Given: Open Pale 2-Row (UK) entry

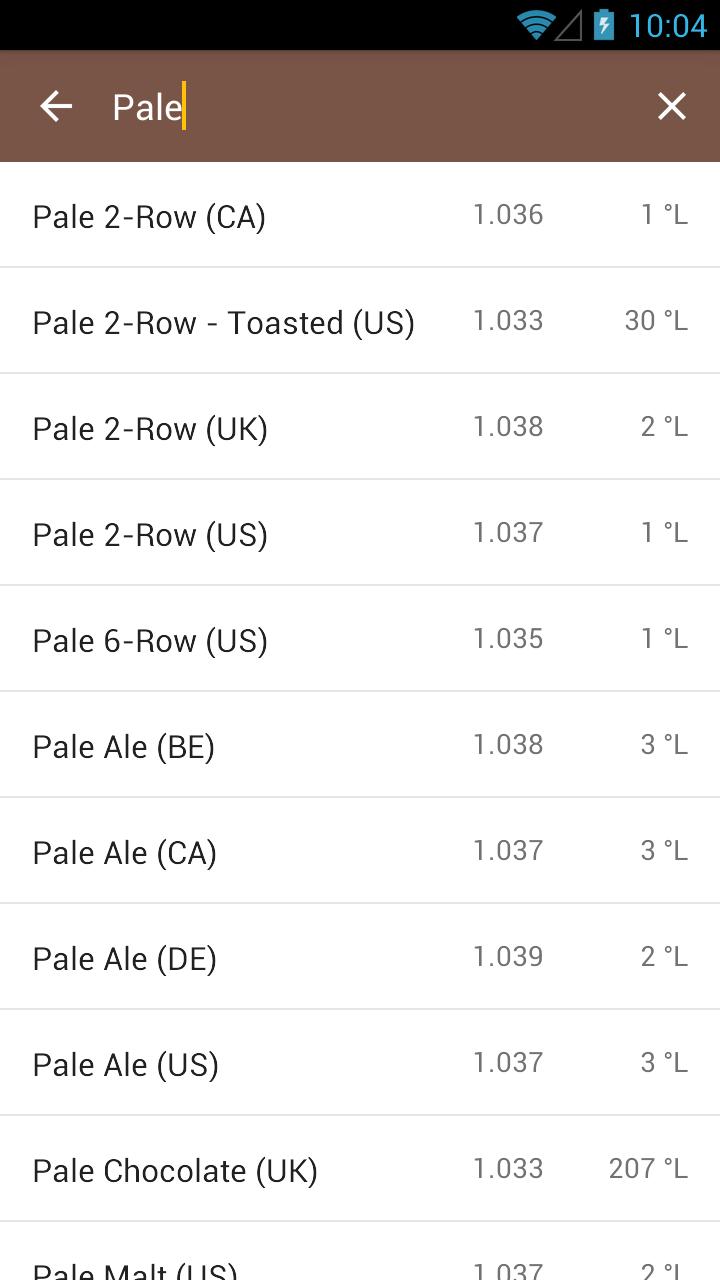Looking at the screenshot, I should click(360, 427).
